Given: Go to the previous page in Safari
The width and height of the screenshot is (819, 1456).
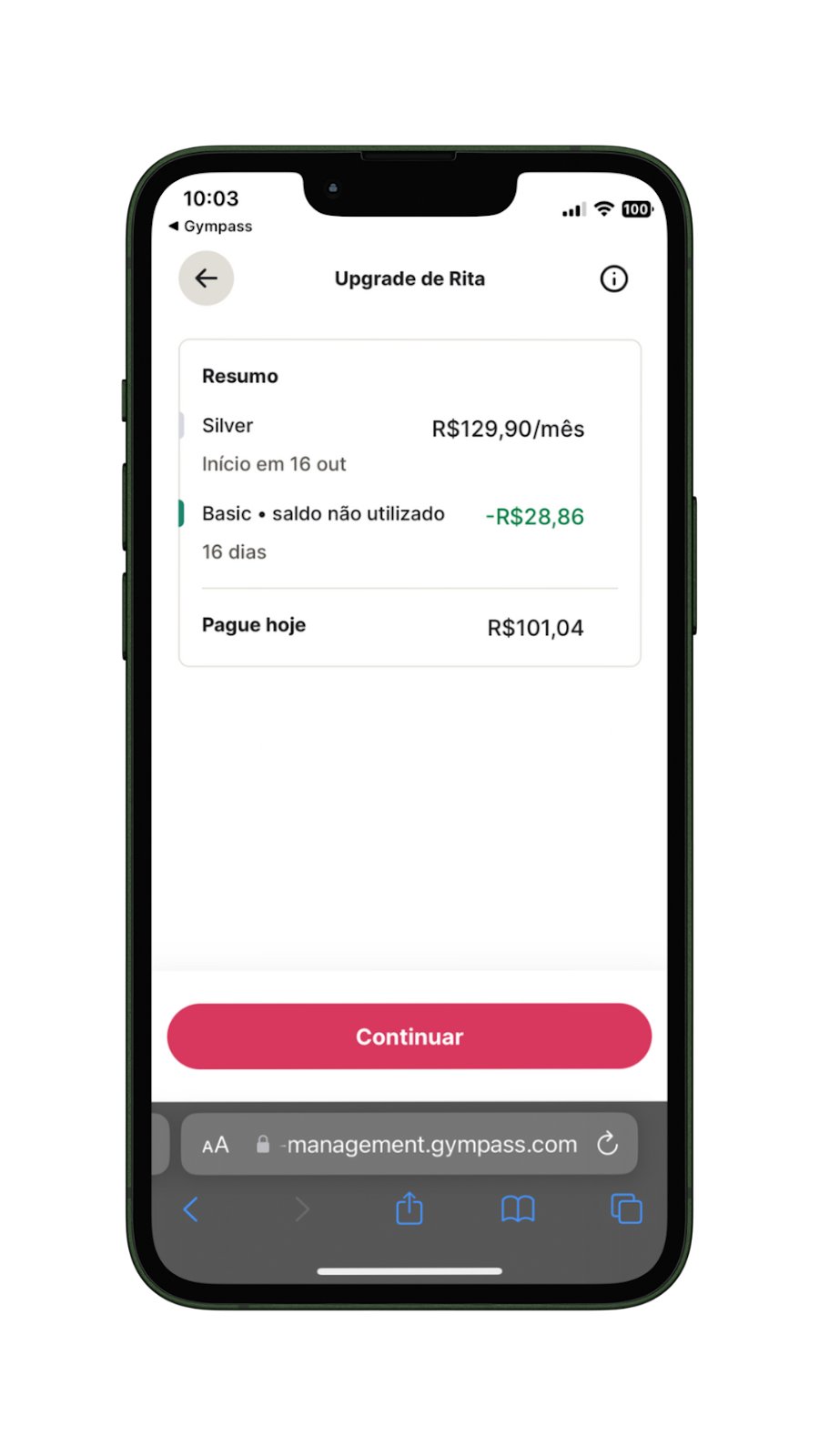Looking at the screenshot, I should pyautogui.click(x=191, y=1209).
